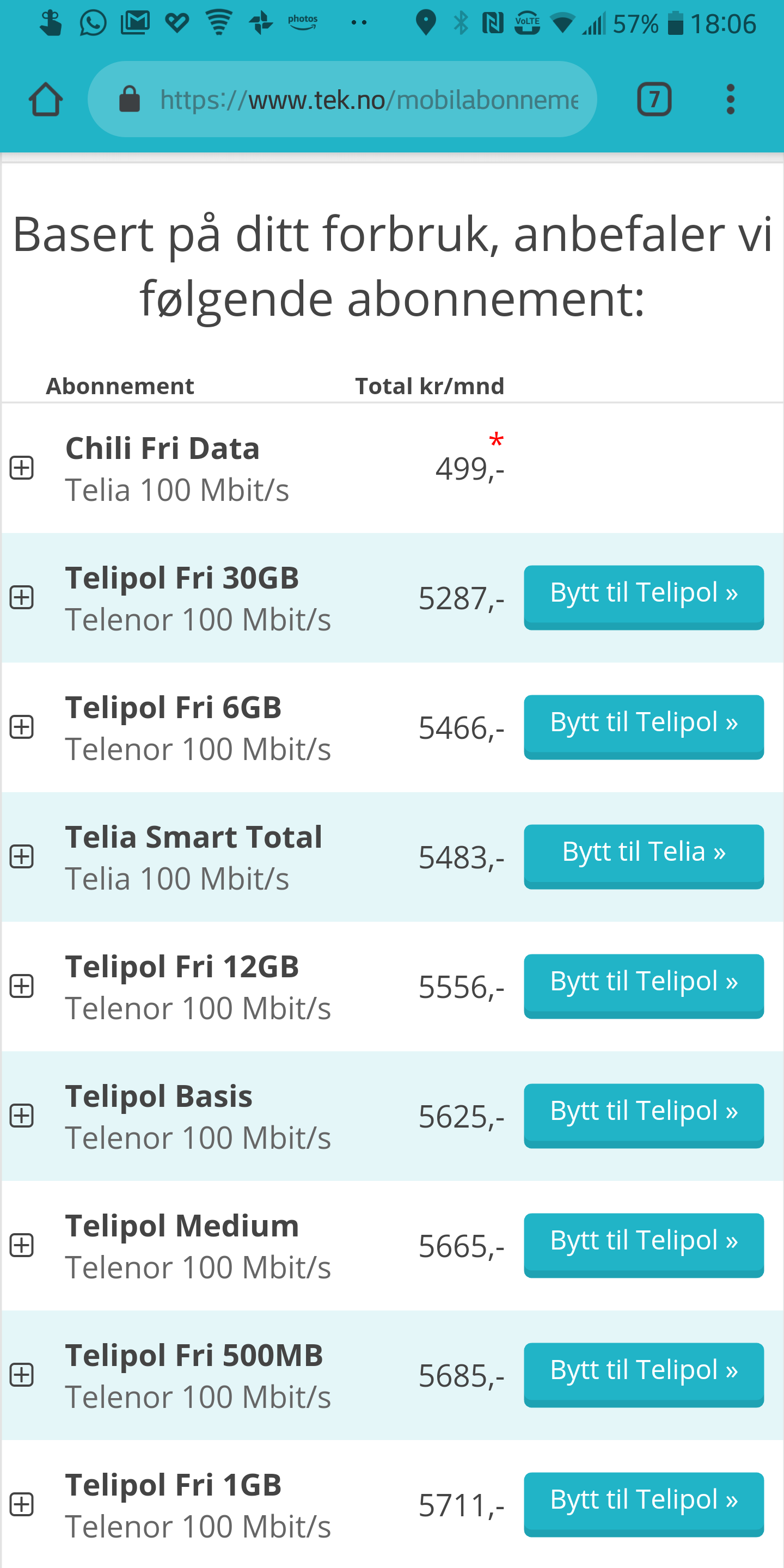Image resolution: width=784 pixels, height=1568 pixels.
Task: Open the browser overflow menu
Action: click(x=731, y=99)
